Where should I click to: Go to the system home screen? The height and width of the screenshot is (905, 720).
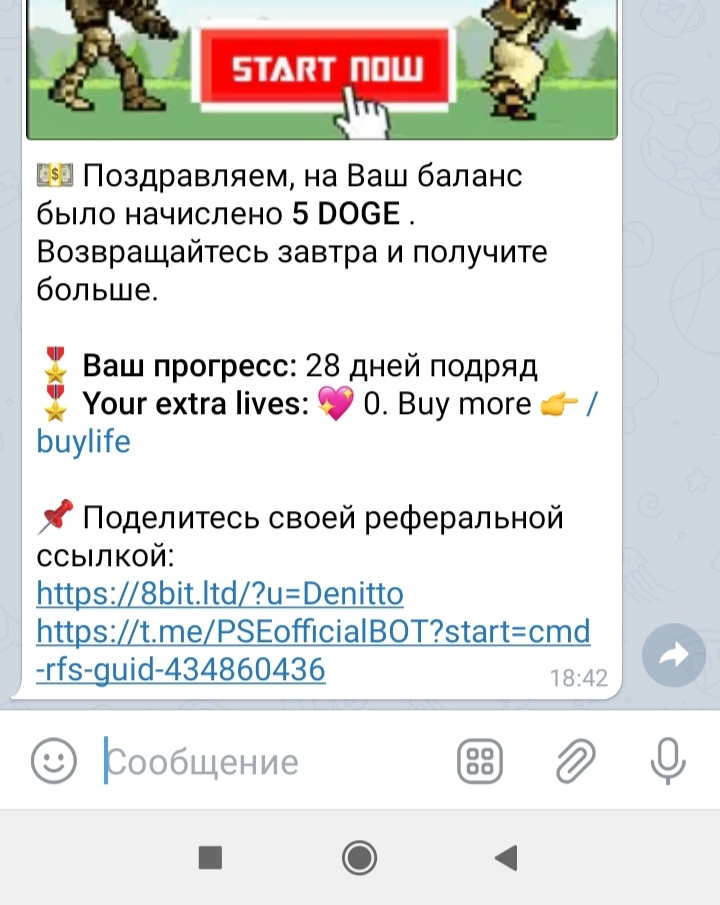[x=359, y=857]
